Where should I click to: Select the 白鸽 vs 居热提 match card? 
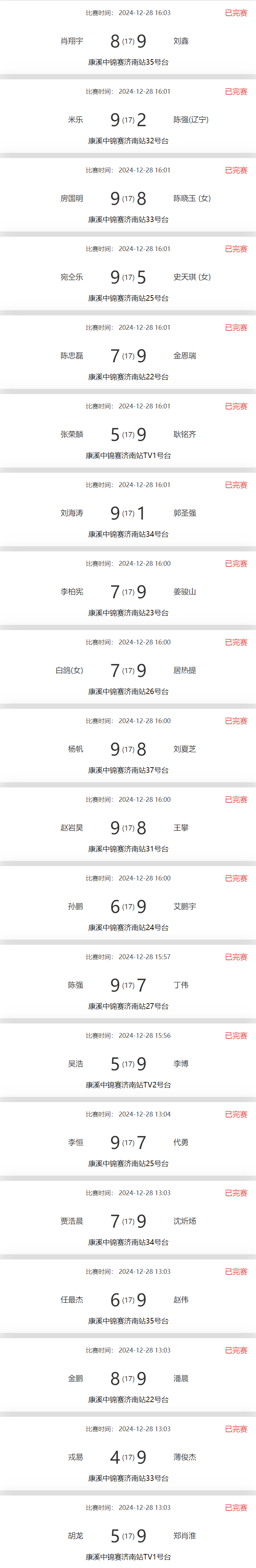point(128,670)
